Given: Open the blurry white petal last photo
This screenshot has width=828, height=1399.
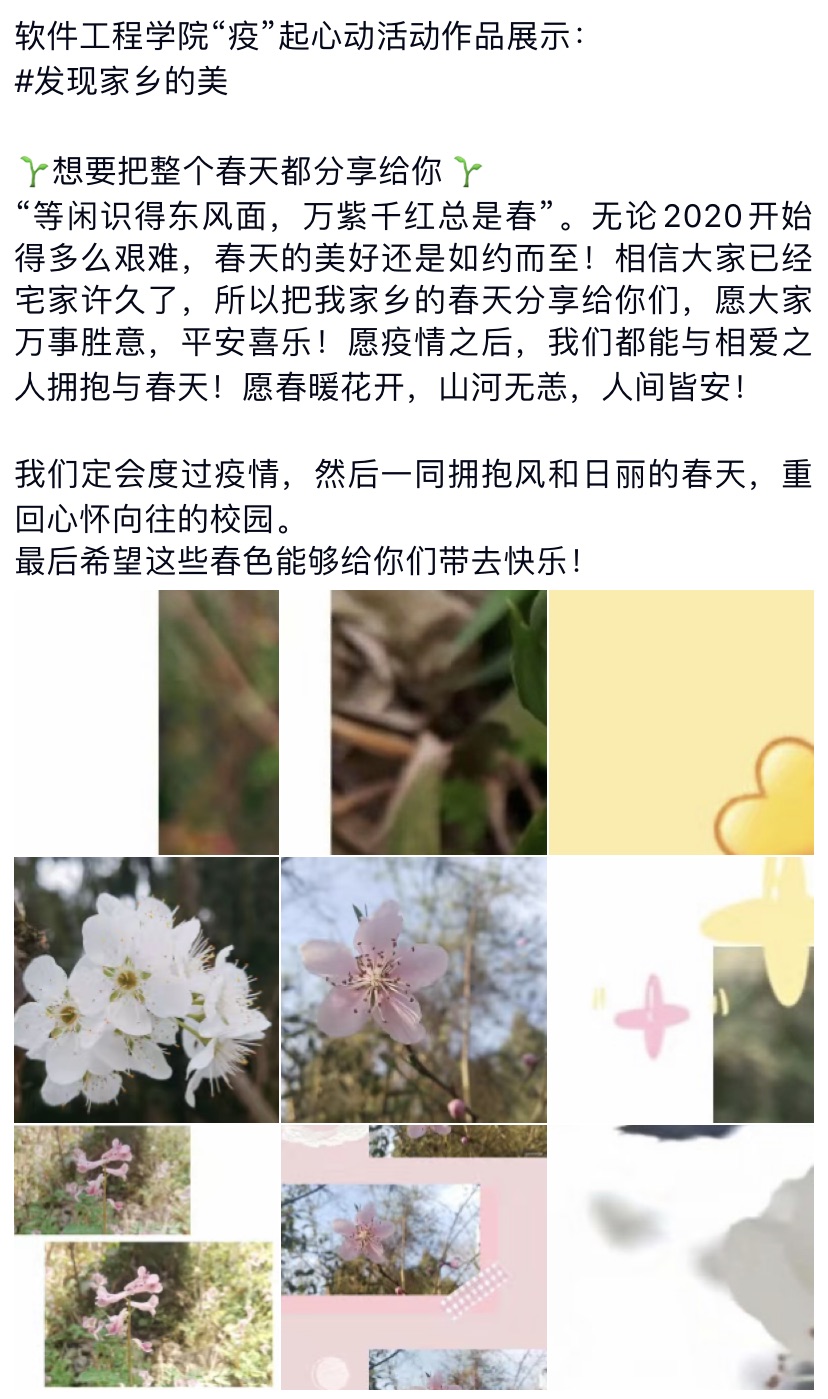Looking at the screenshot, I should [681, 1256].
